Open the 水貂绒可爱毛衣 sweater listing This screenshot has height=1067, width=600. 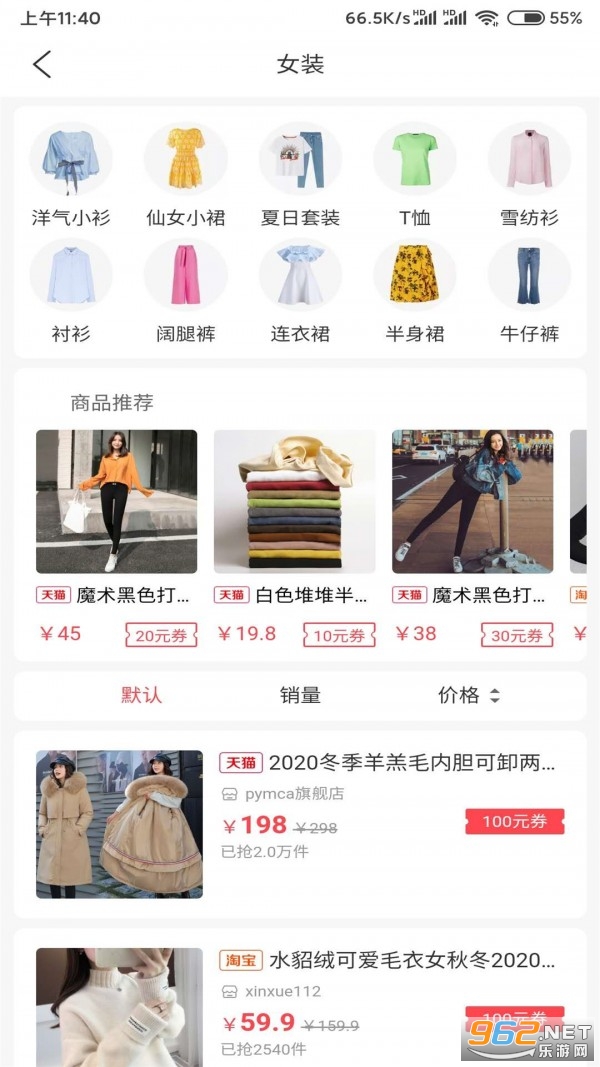coord(386,961)
